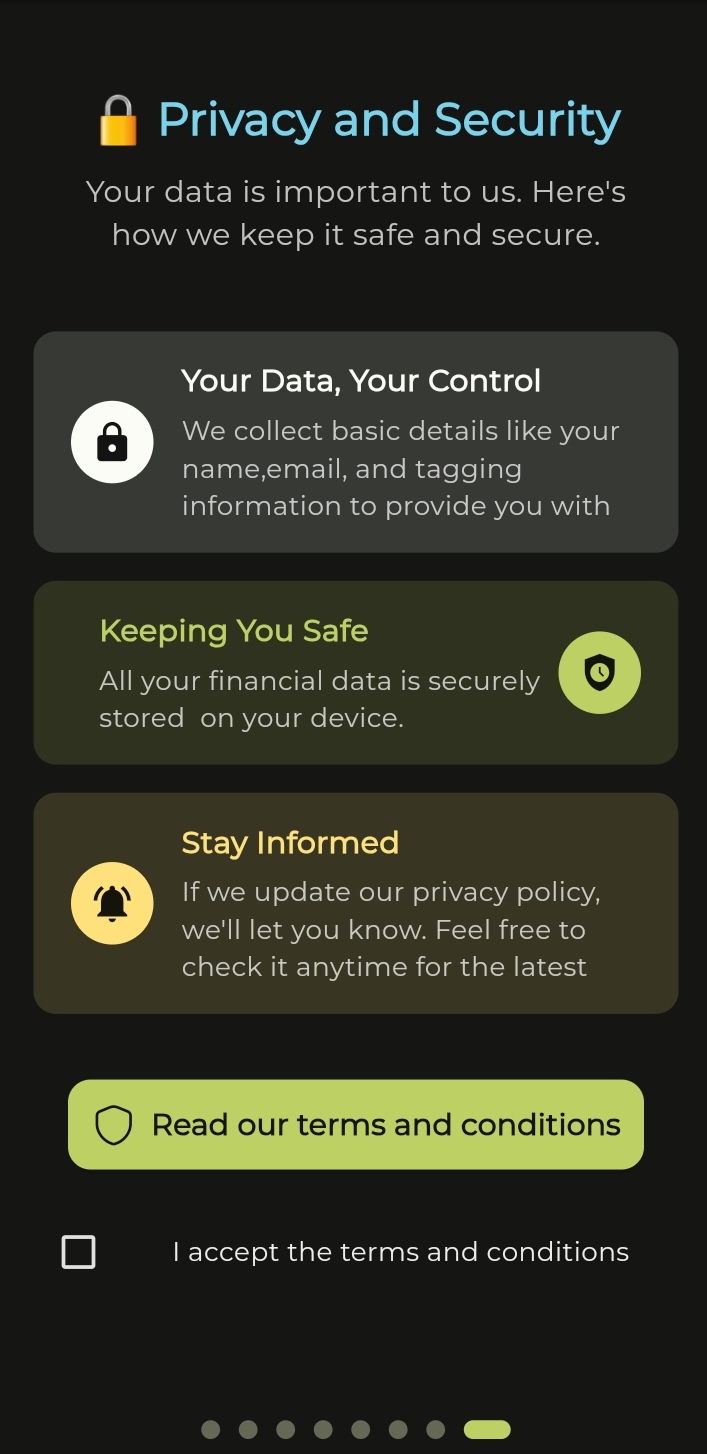Jump to the first onboarding page dot
Image resolution: width=707 pixels, height=1454 pixels.
pos(210,1429)
